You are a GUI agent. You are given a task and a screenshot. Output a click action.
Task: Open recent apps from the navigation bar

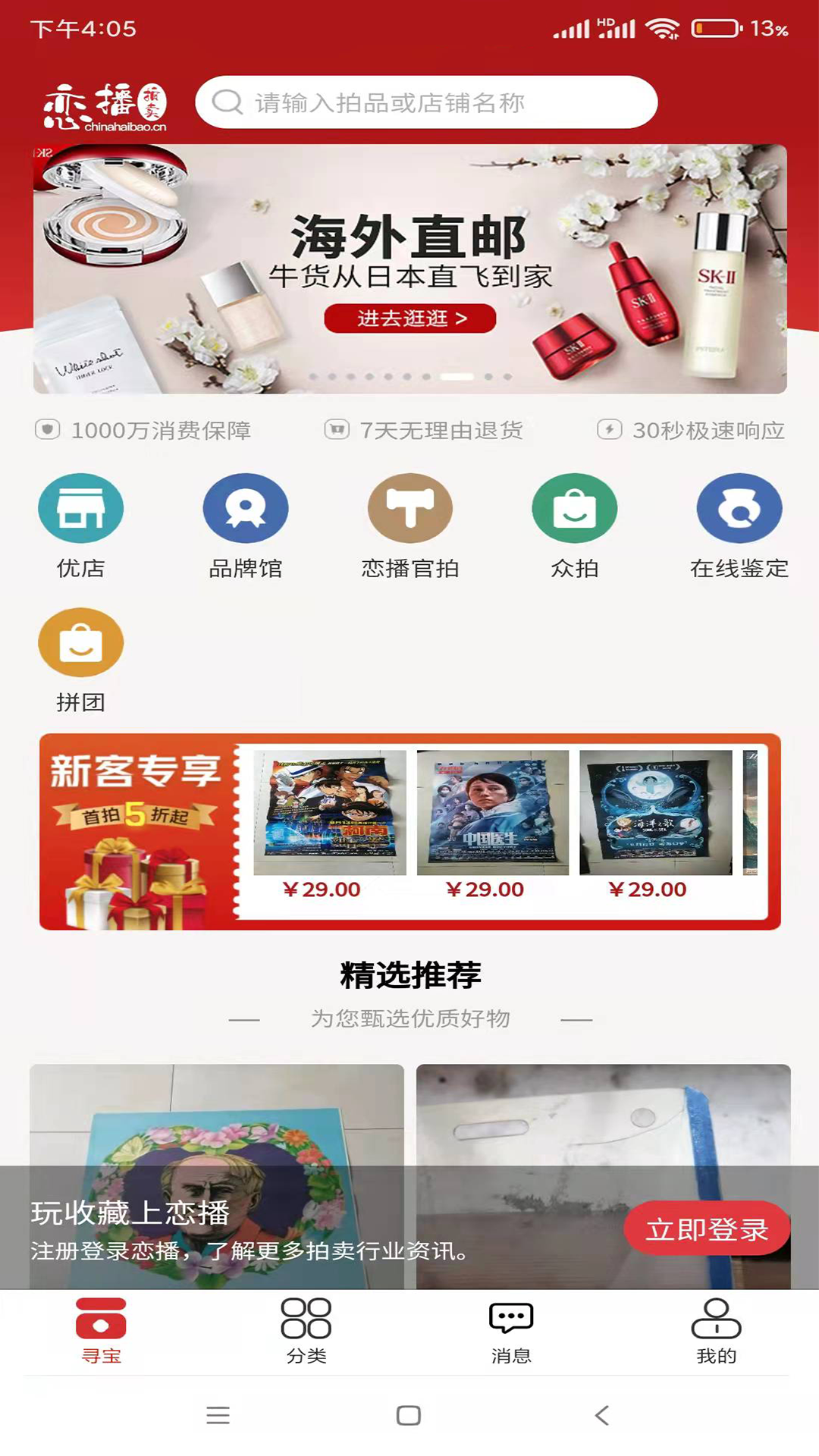click(x=218, y=1415)
